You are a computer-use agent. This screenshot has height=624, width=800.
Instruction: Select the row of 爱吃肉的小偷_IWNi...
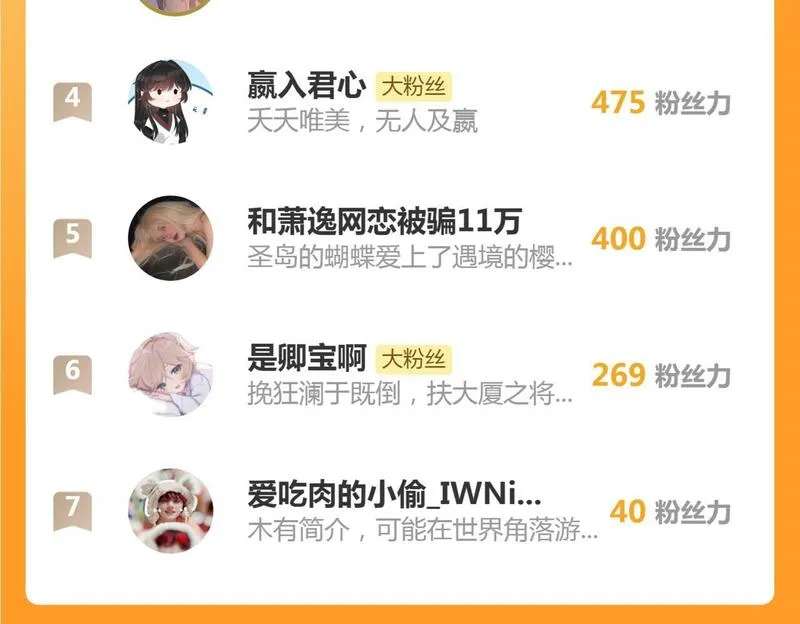coord(399,511)
